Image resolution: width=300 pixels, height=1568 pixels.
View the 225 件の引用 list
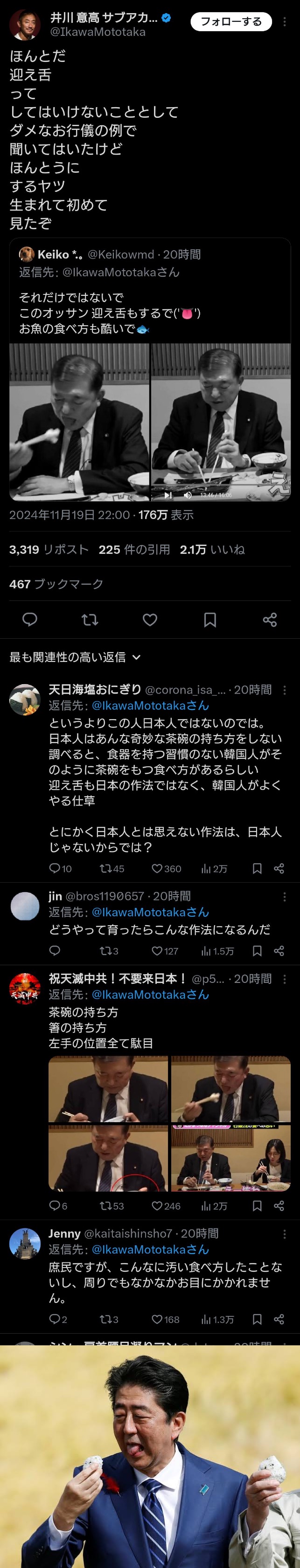tap(134, 550)
